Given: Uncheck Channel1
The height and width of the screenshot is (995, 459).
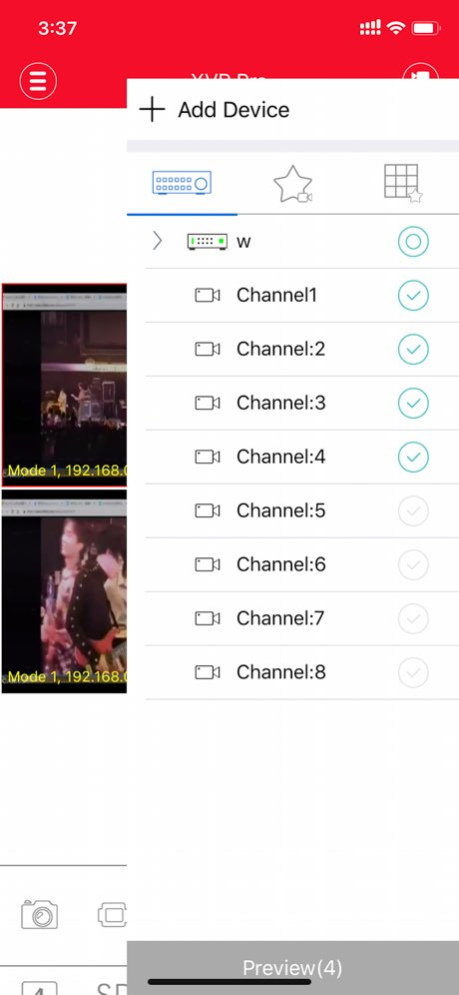Looking at the screenshot, I should click(x=413, y=295).
